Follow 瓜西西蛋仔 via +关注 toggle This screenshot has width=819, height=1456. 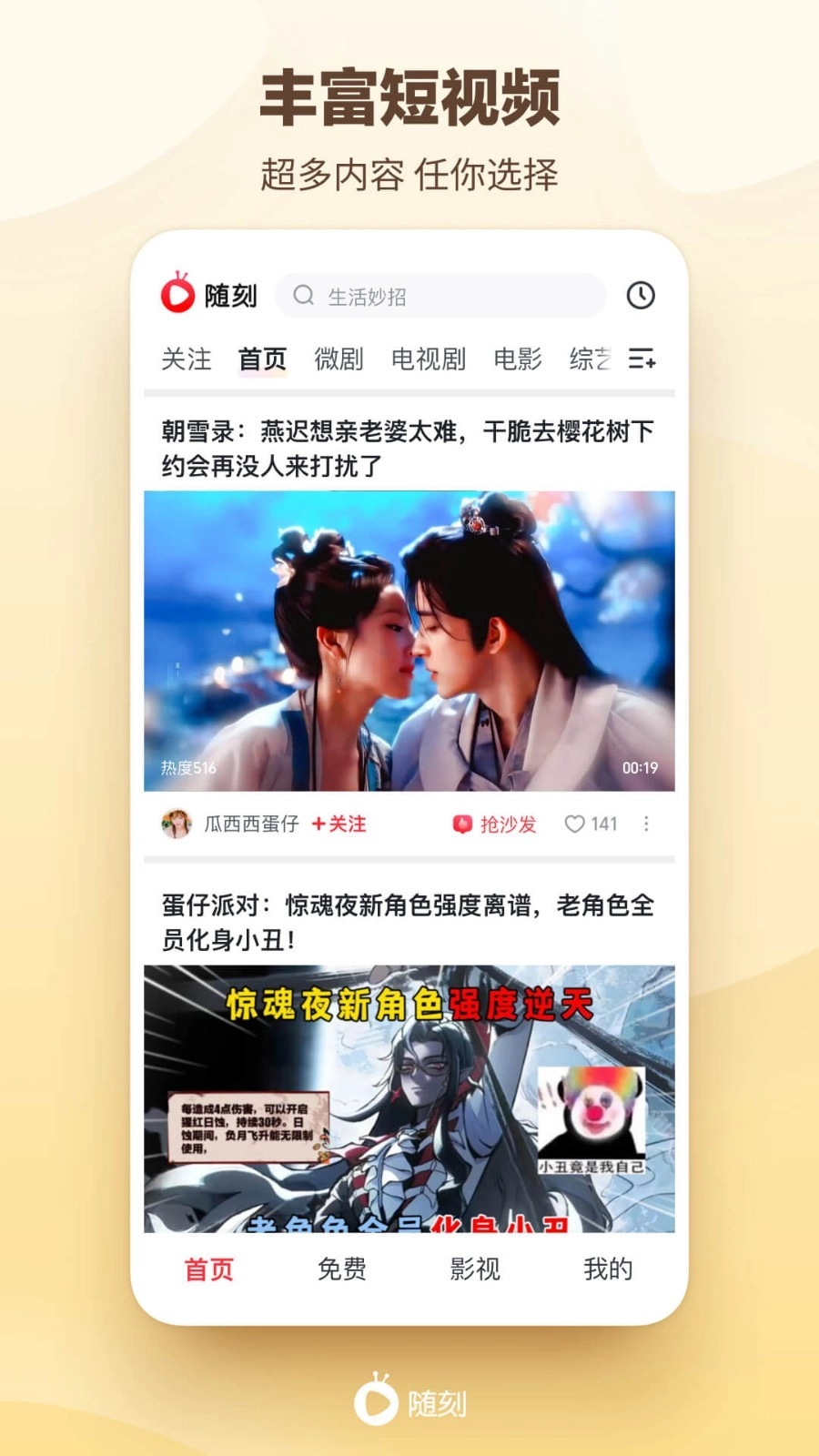pyautogui.click(x=339, y=824)
